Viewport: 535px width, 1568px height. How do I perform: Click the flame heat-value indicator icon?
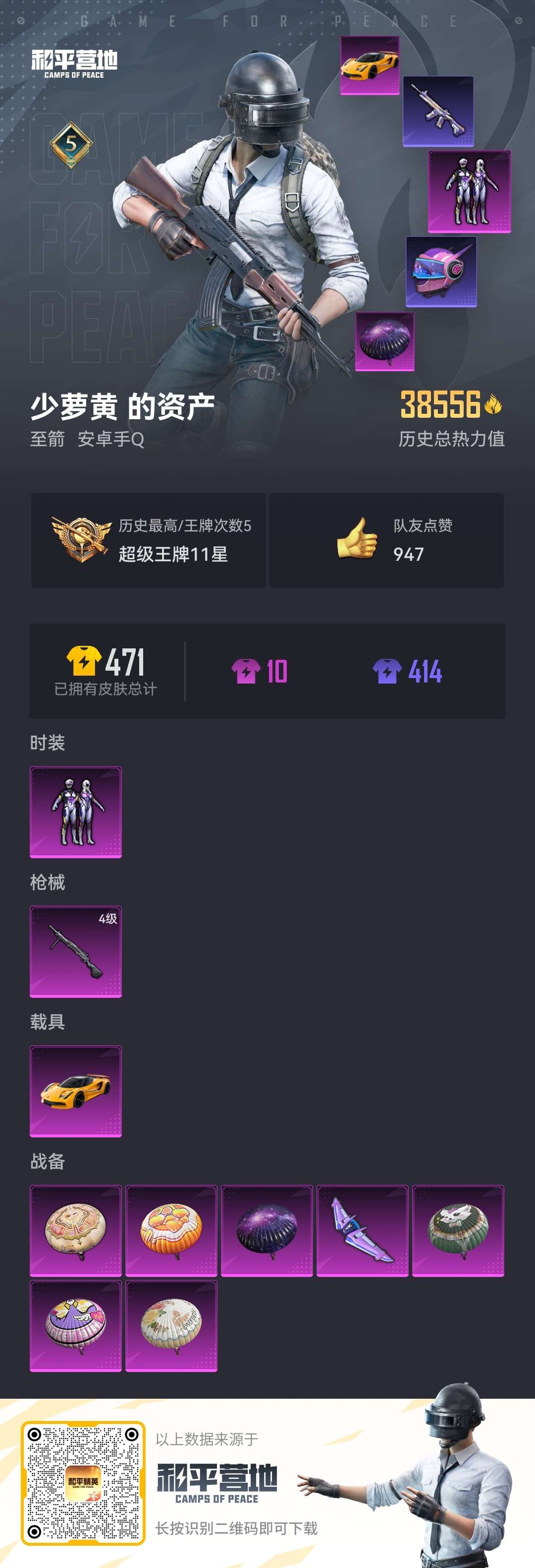point(493,403)
